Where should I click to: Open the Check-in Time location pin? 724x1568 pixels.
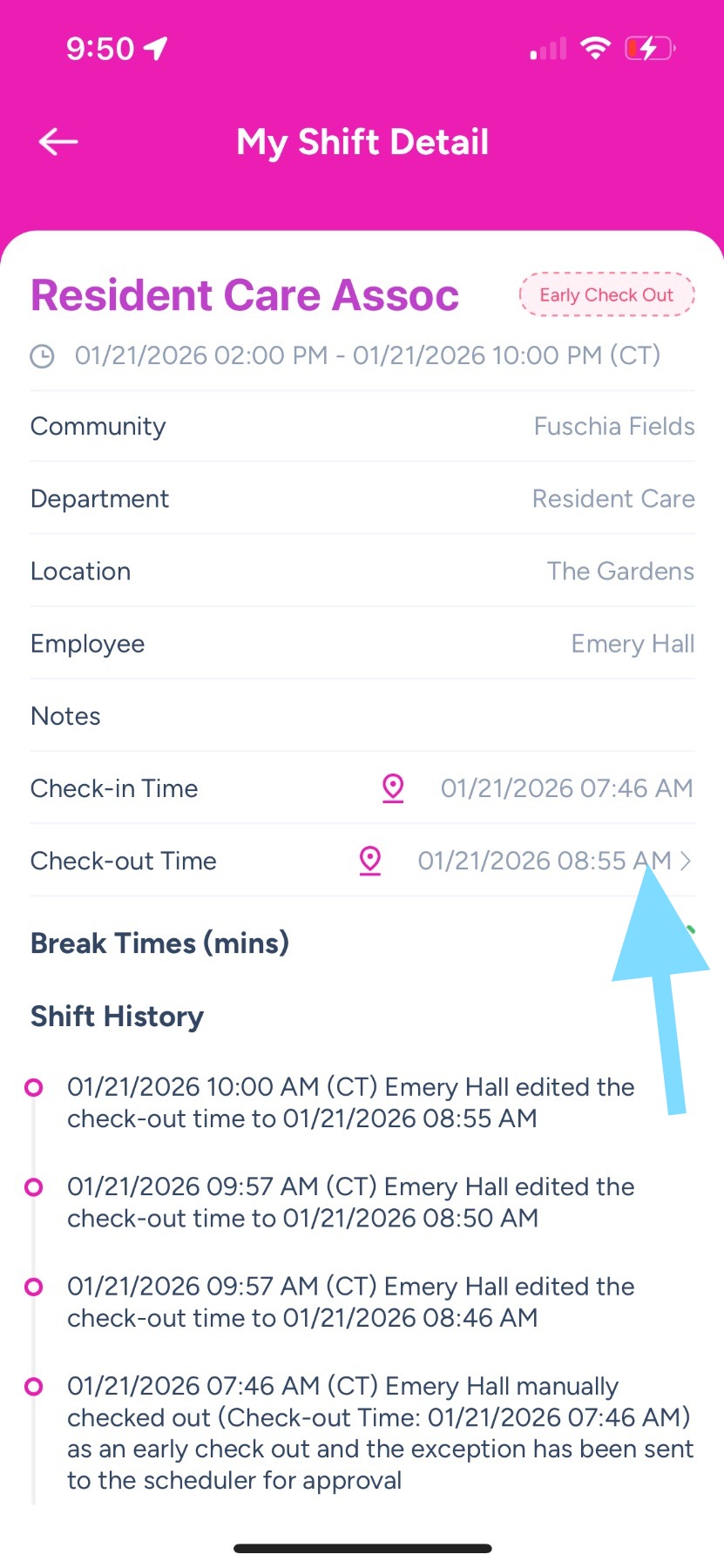click(393, 788)
